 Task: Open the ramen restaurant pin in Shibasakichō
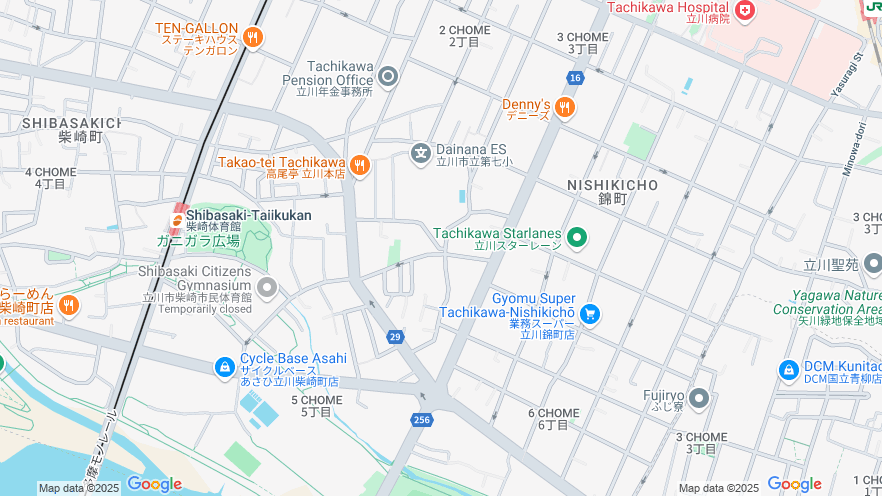[68, 304]
